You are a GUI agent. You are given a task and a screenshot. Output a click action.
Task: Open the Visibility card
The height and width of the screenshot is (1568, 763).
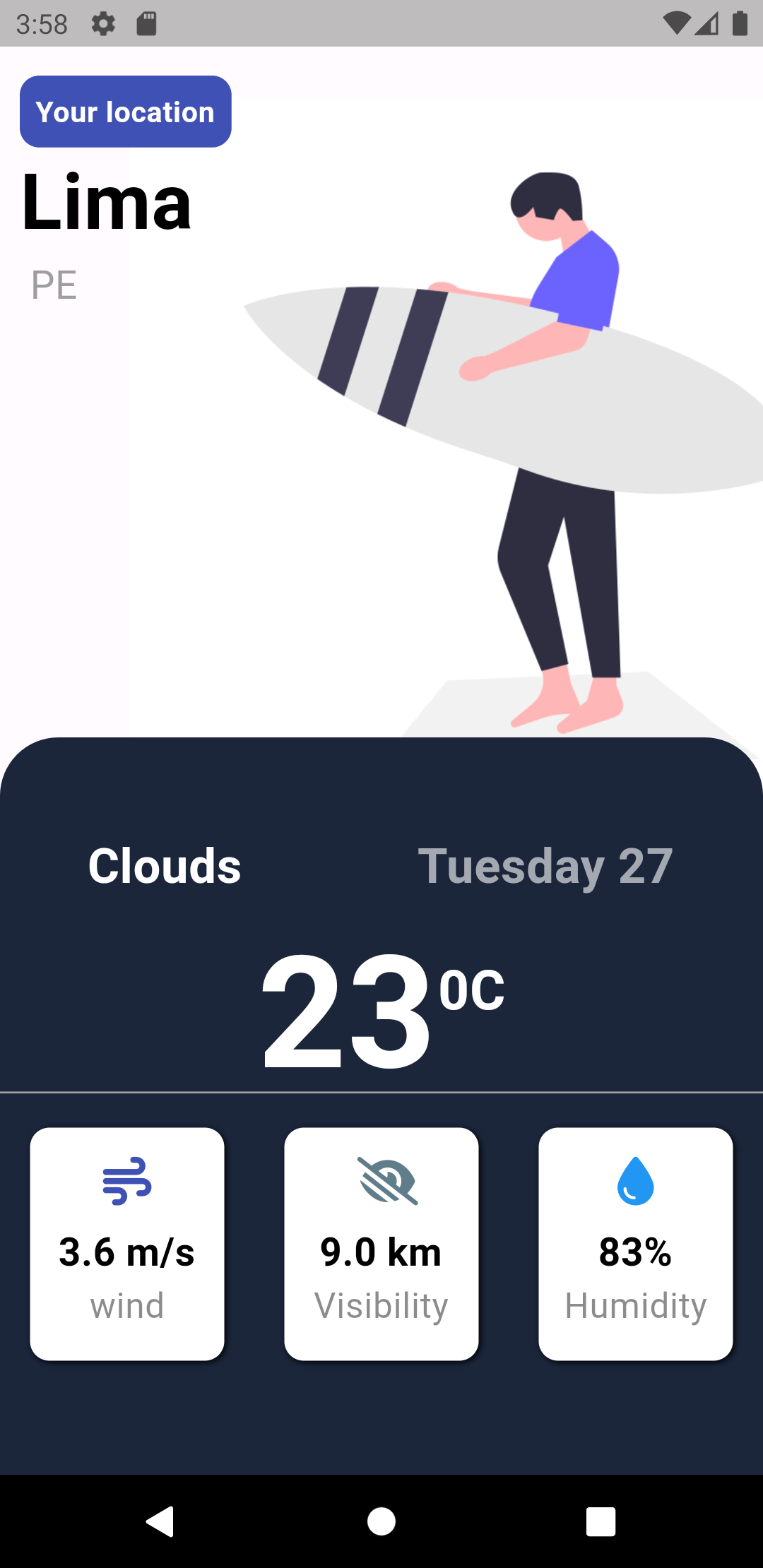click(x=381, y=1244)
